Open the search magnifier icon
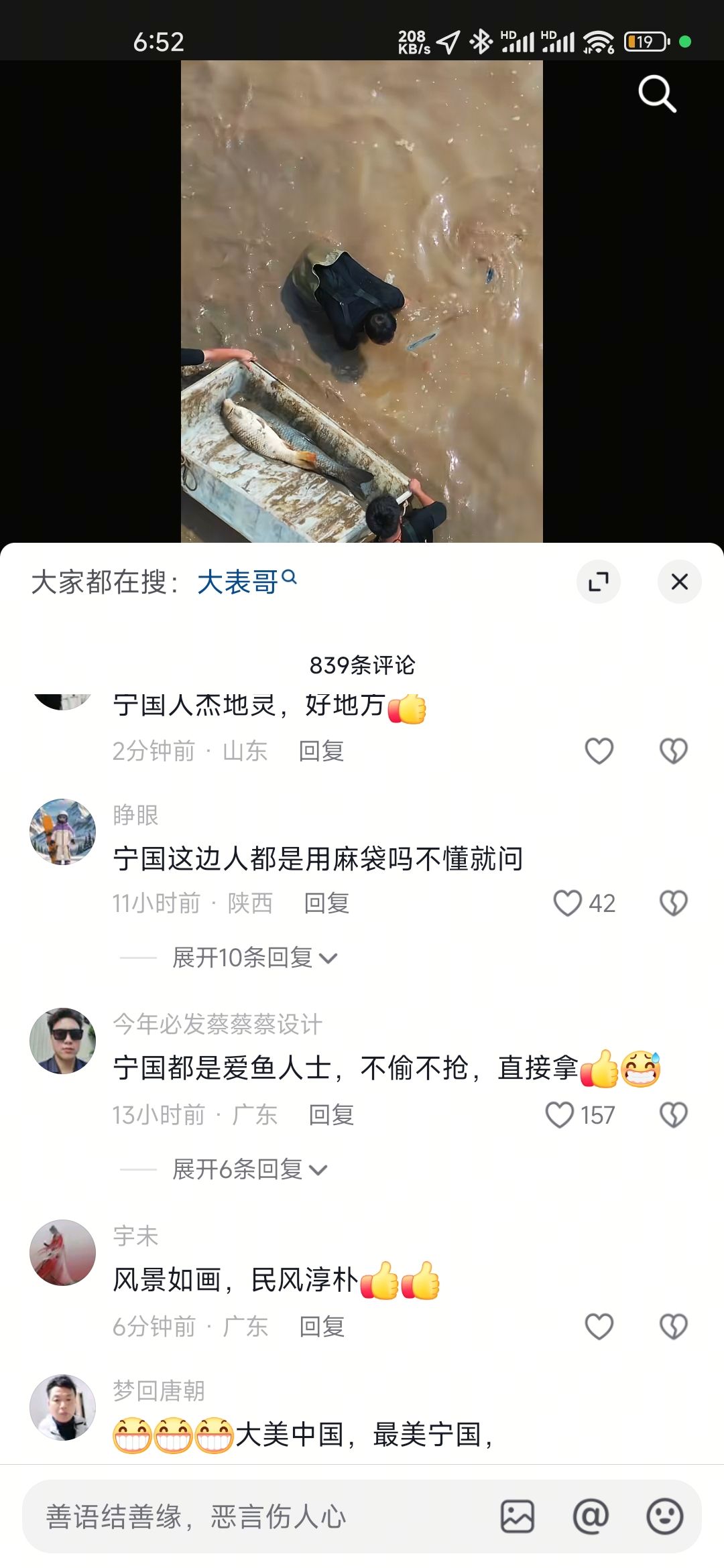 coord(657,94)
